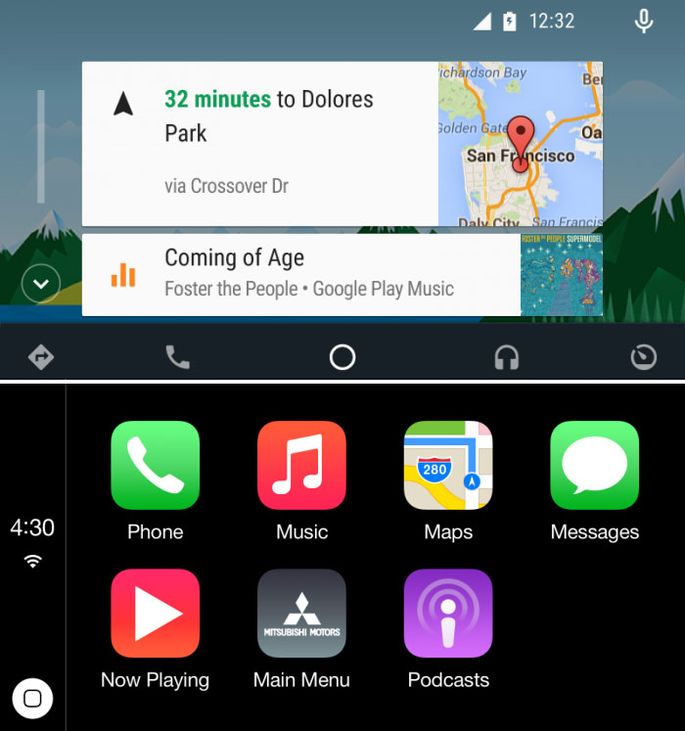This screenshot has height=731, width=685.
Task: Tap the CarPlay home button
Action: (32, 698)
